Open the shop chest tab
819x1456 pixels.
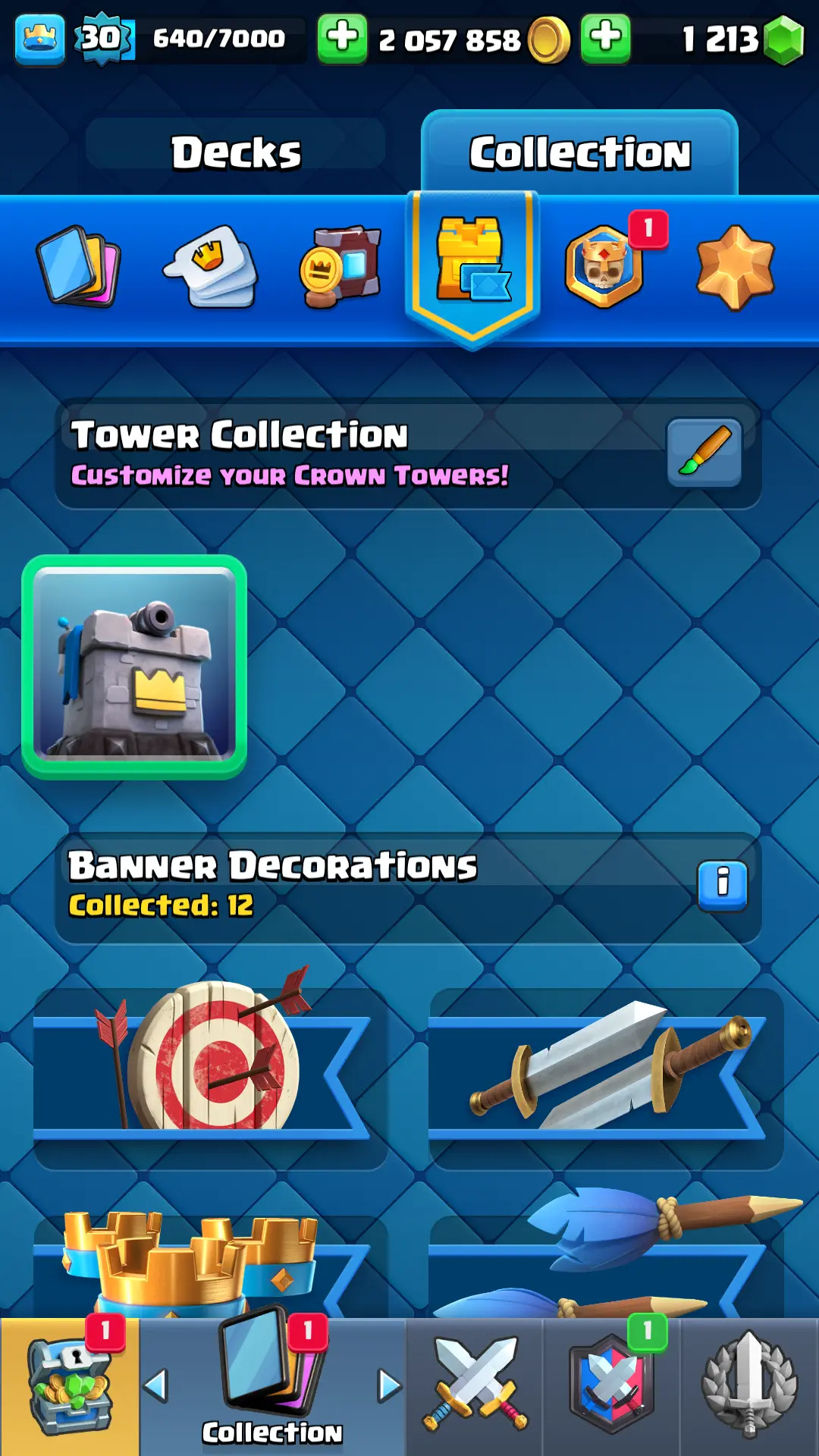click(x=70, y=1388)
